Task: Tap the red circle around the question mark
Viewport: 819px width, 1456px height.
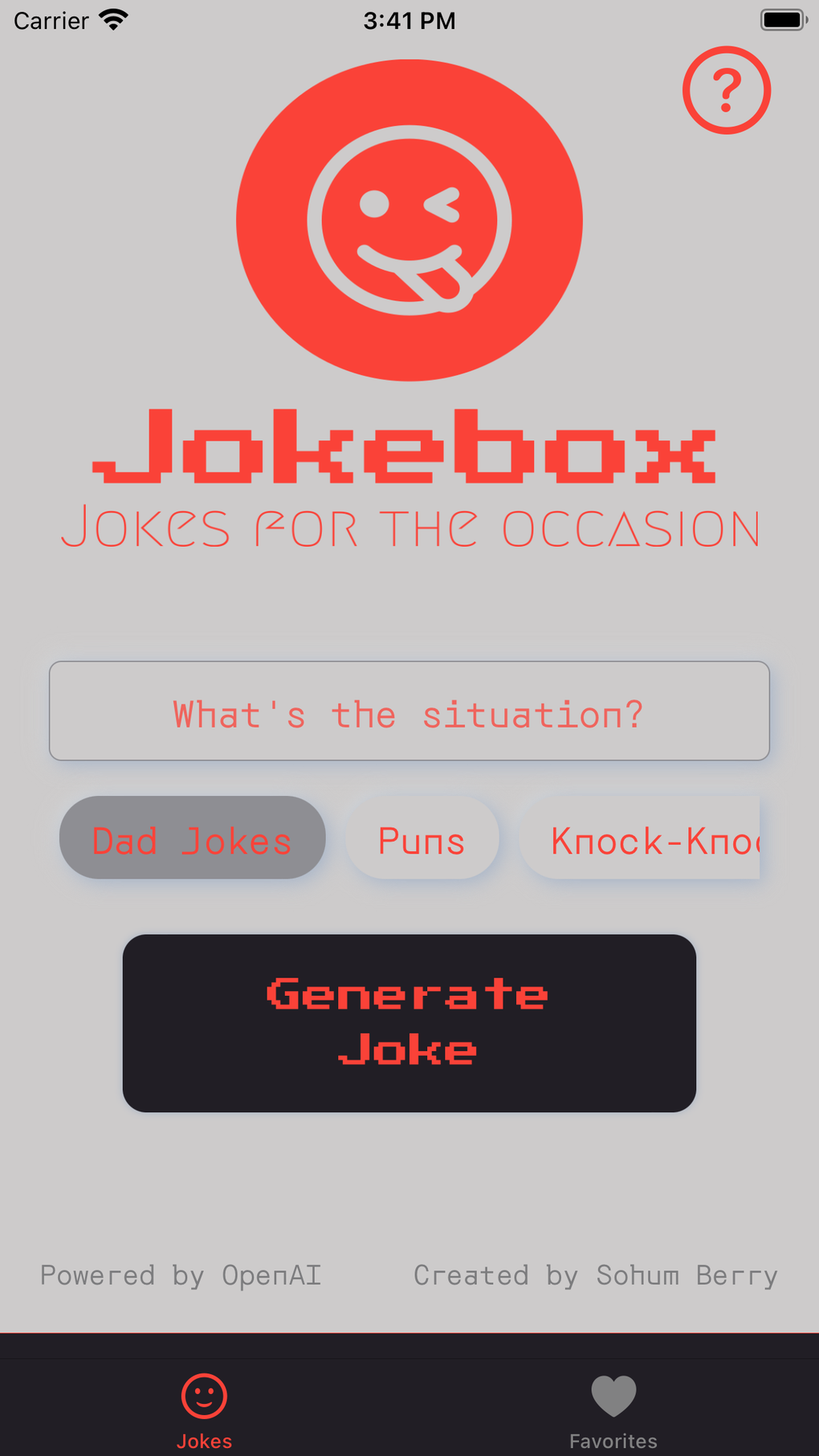Action: 726,91
